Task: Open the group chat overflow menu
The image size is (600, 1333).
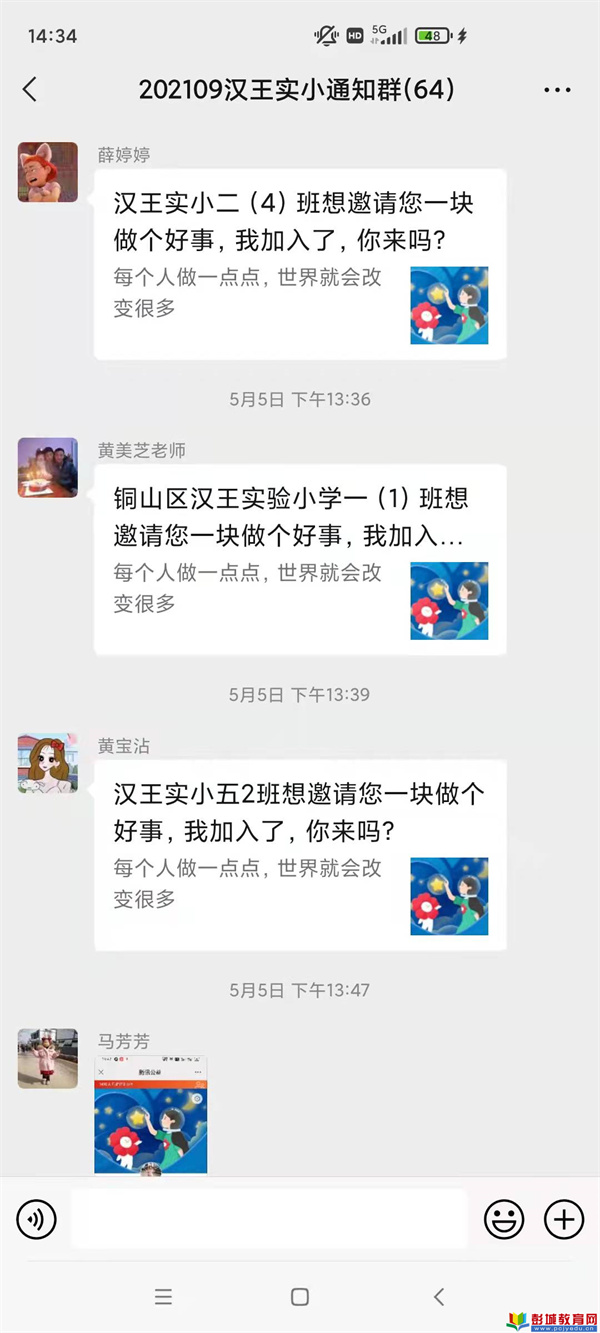Action: pyautogui.click(x=557, y=90)
